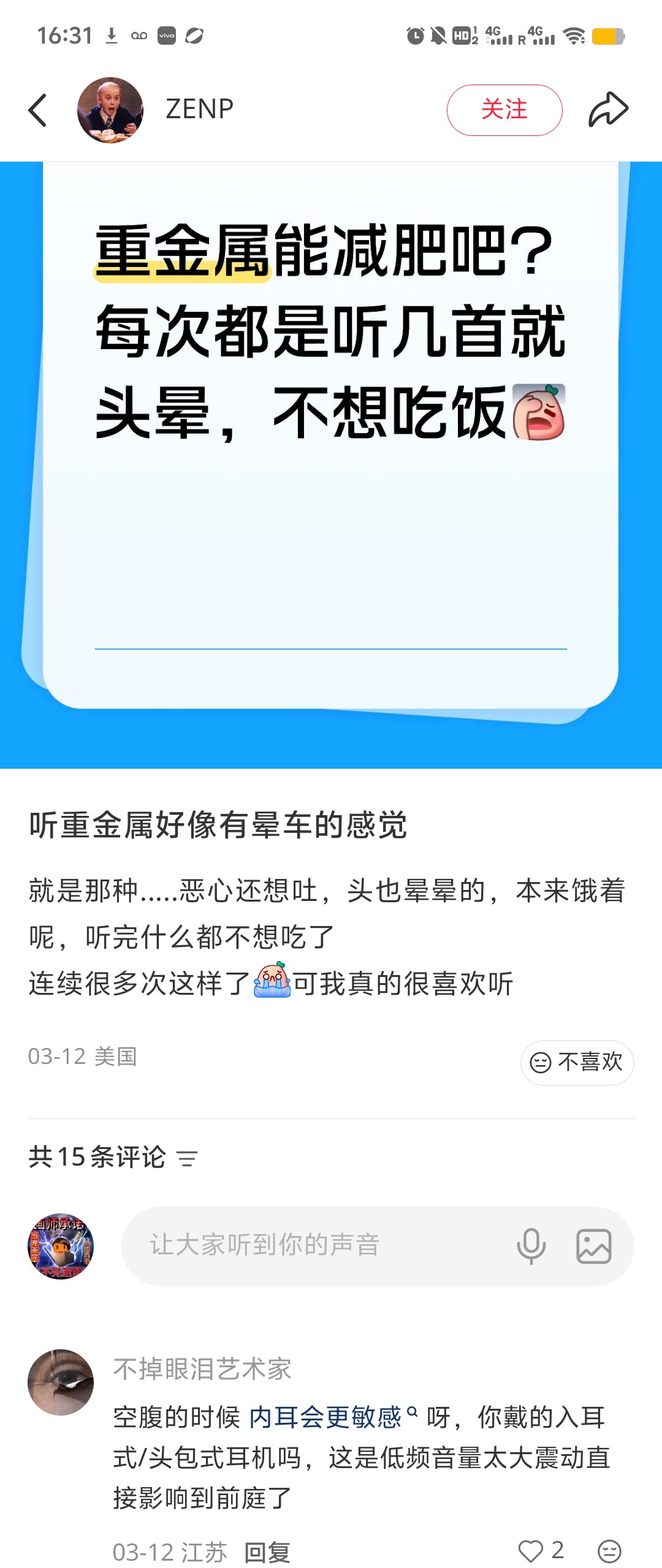Open the post image about 重金属

[x=331, y=464]
